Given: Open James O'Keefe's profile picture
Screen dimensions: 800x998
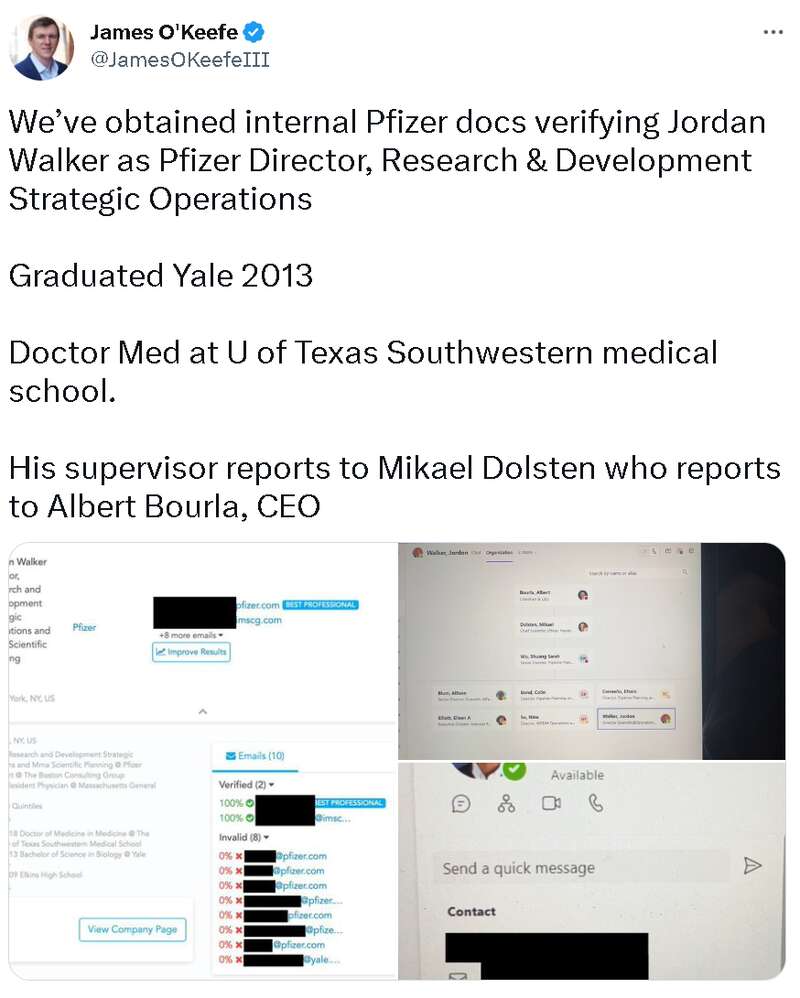Looking at the screenshot, I should (41, 47).
